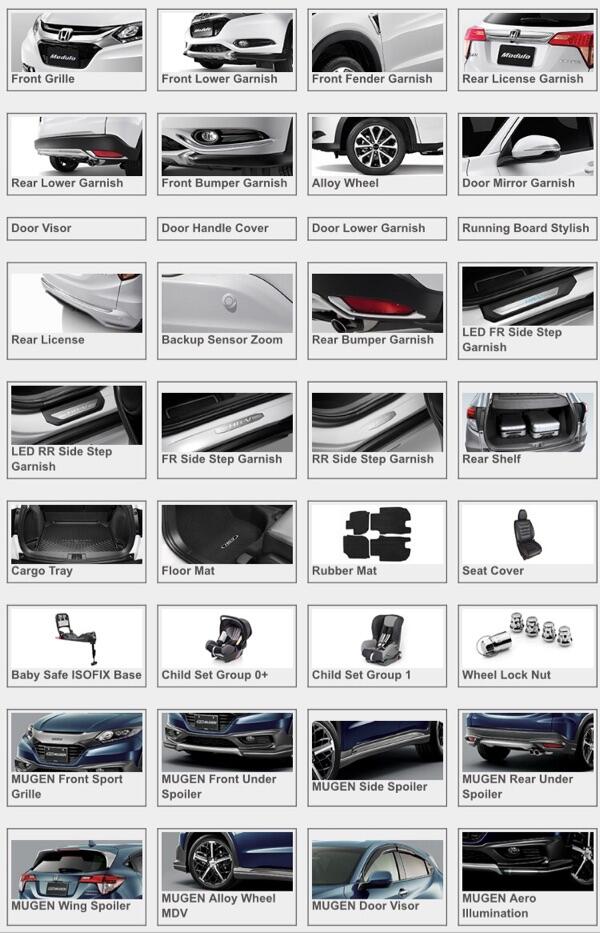The height and width of the screenshot is (933, 600).
Task: Open the Seat Cover item
Action: tap(527, 541)
